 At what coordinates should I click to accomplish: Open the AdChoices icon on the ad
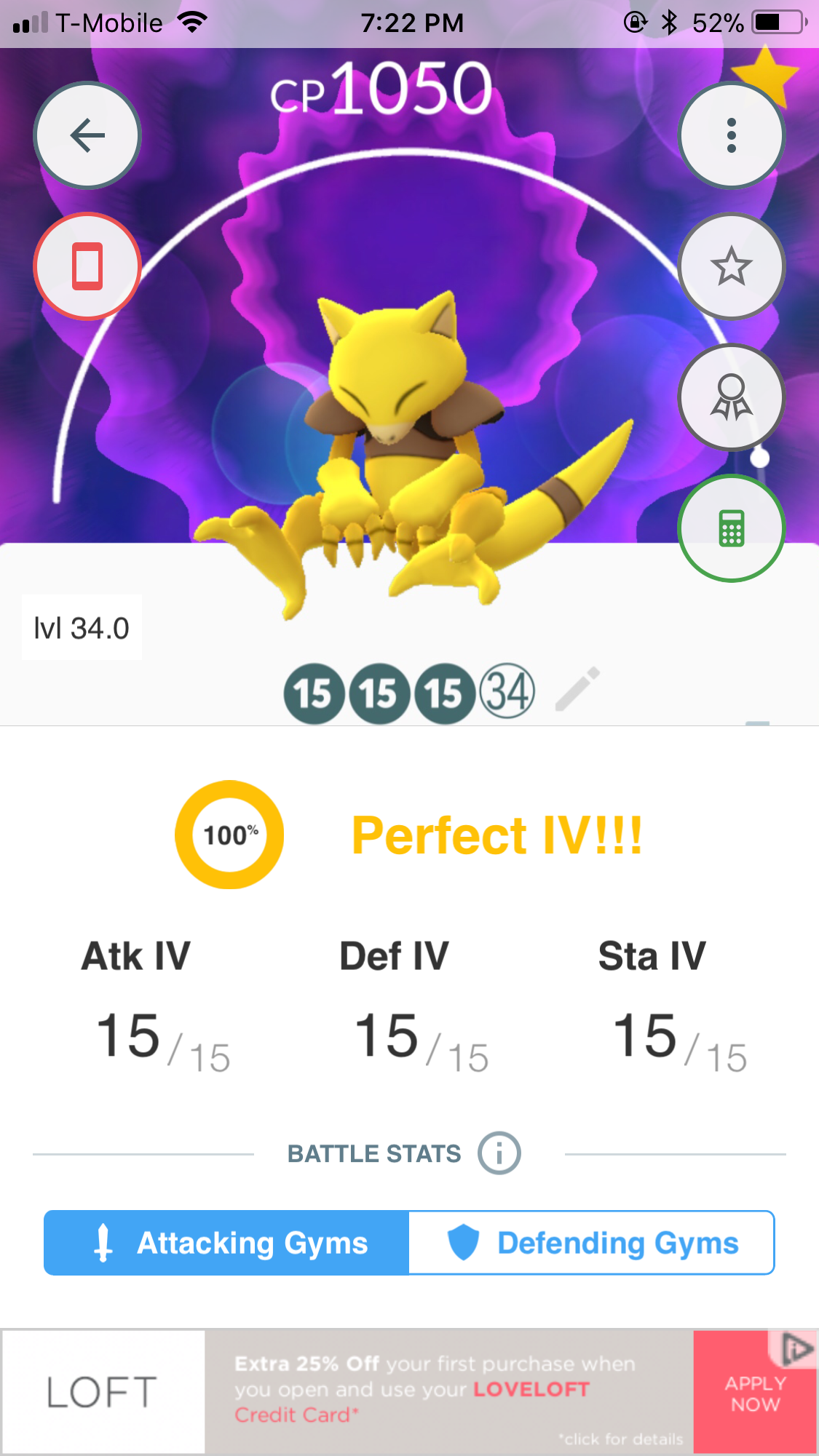[x=797, y=1348]
